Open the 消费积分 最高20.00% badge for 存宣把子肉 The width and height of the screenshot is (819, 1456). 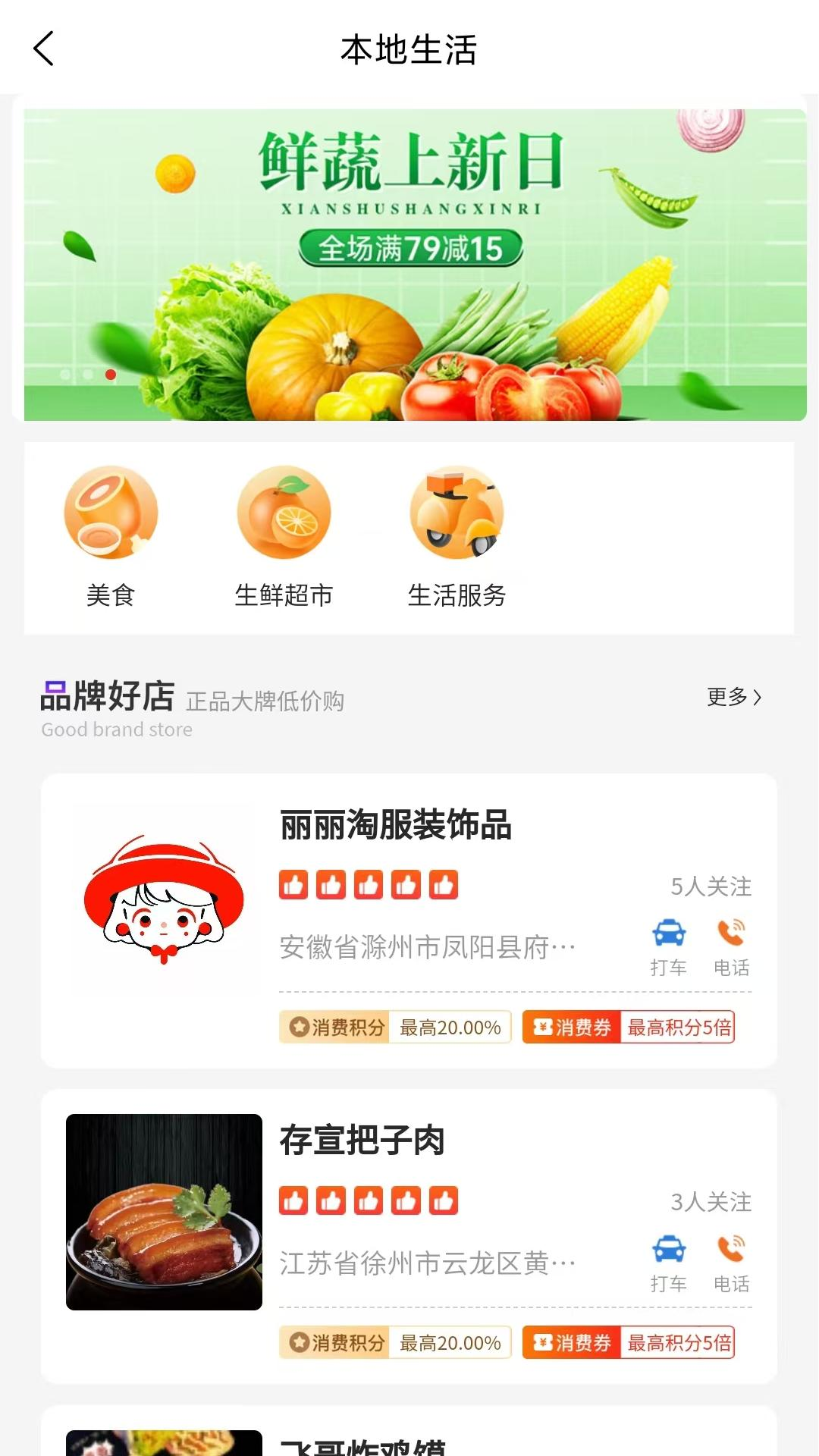click(395, 1342)
